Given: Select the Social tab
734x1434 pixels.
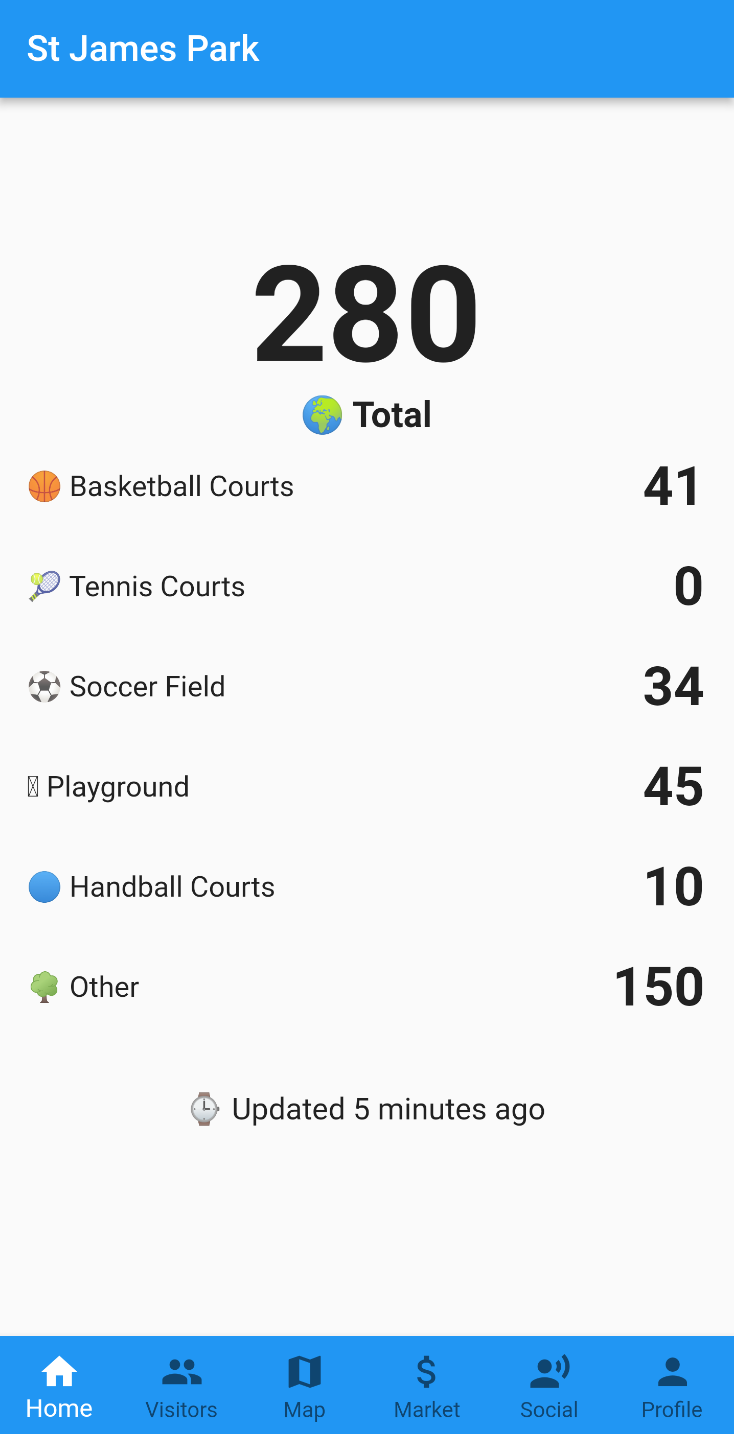Looking at the screenshot, I should click(x=549, y=1385).
